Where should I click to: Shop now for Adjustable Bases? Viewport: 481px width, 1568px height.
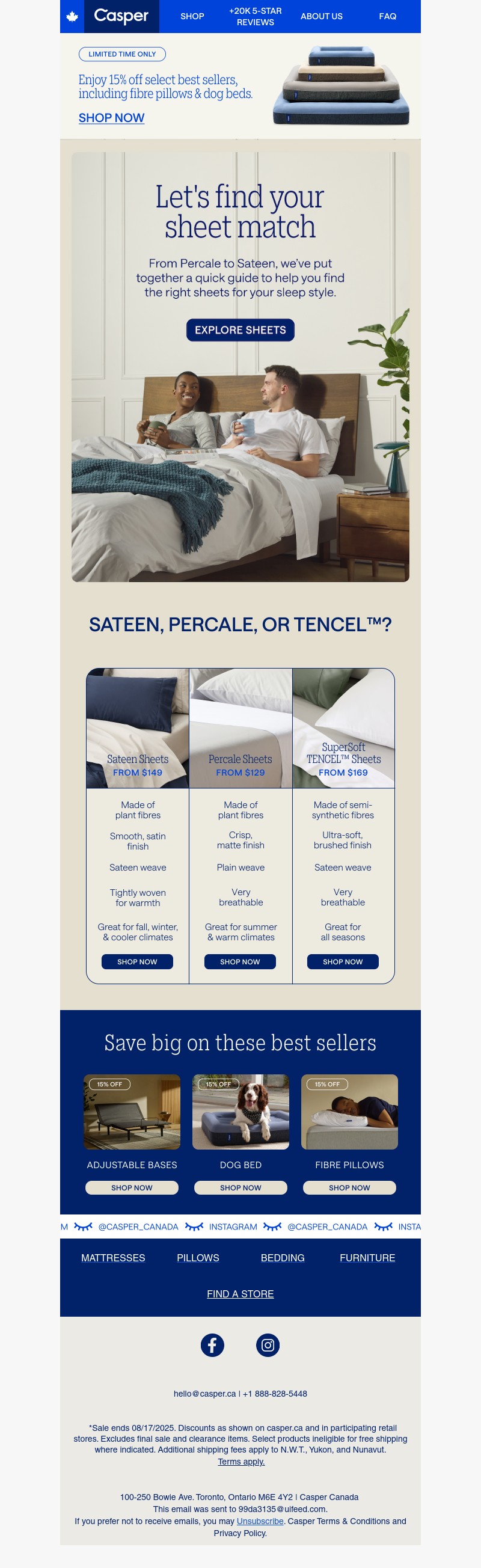tap(132, 1187)
